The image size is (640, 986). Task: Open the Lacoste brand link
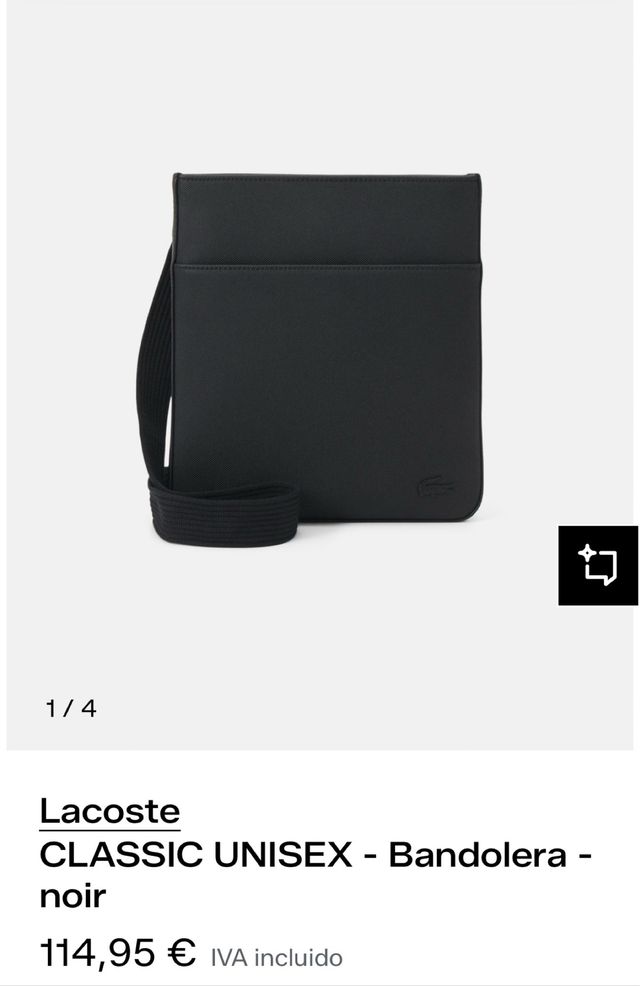(110, 811)
